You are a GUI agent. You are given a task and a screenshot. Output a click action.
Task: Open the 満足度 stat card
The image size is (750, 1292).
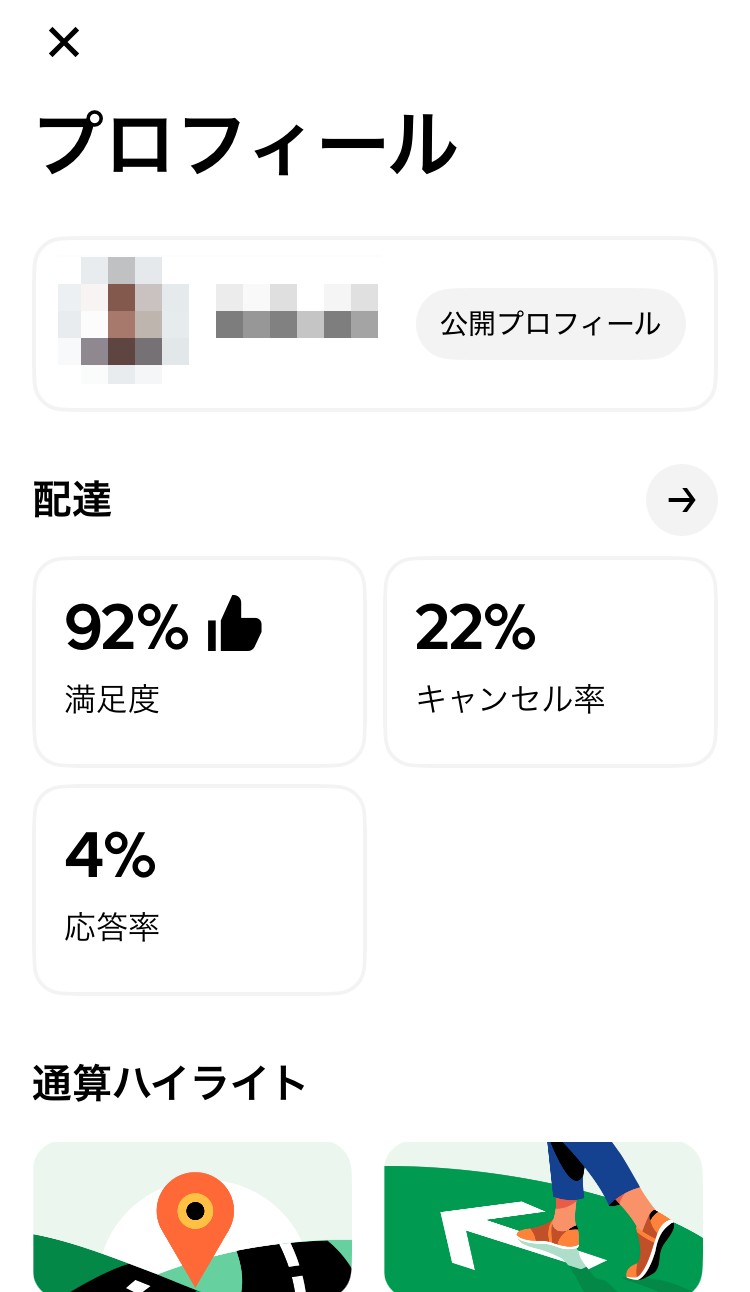click(199, 661)
